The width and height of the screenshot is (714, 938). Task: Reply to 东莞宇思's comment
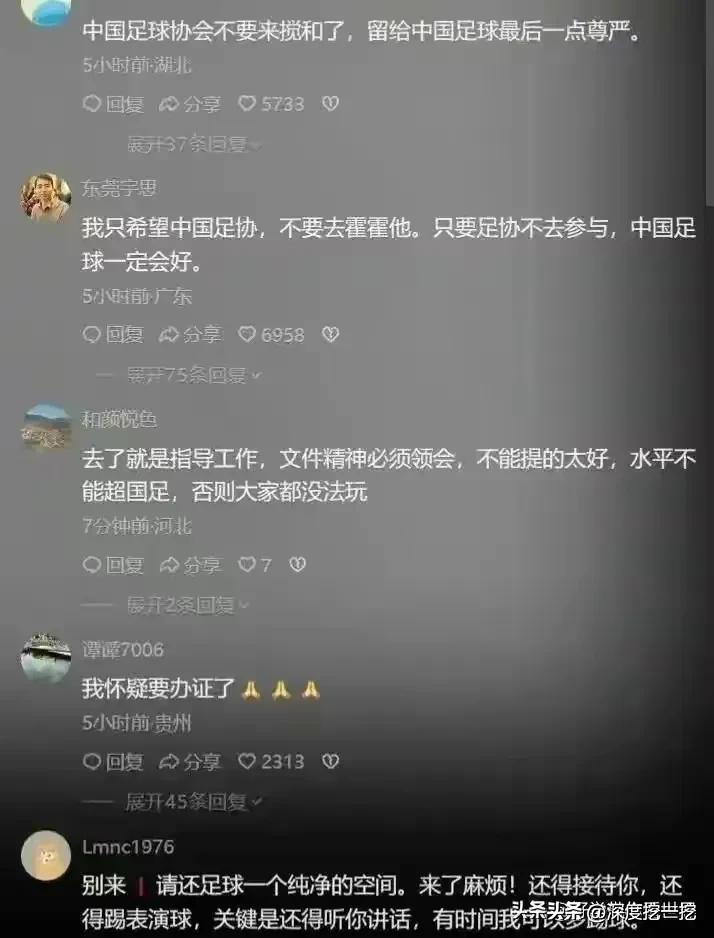113,335
